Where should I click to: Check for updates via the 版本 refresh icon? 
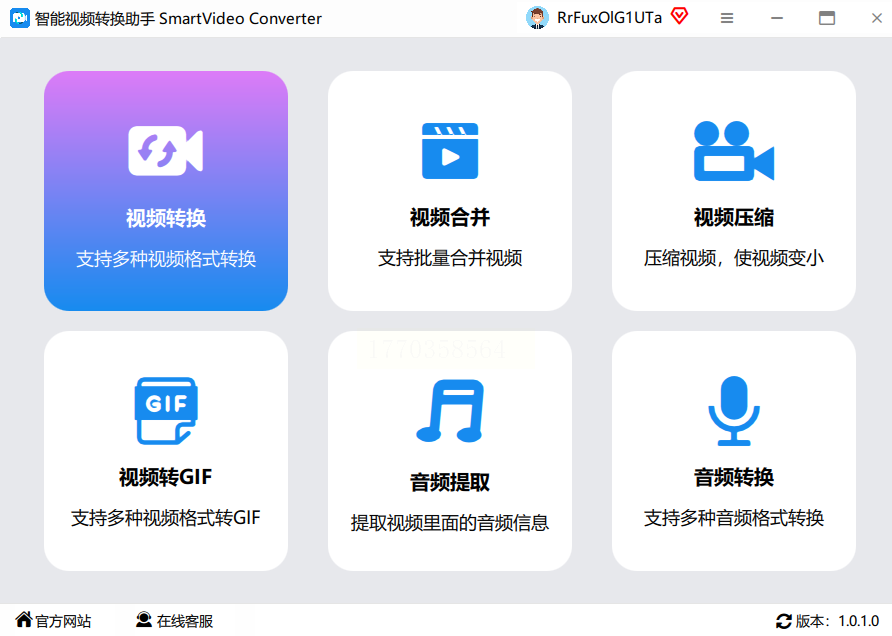click(784, 621)
